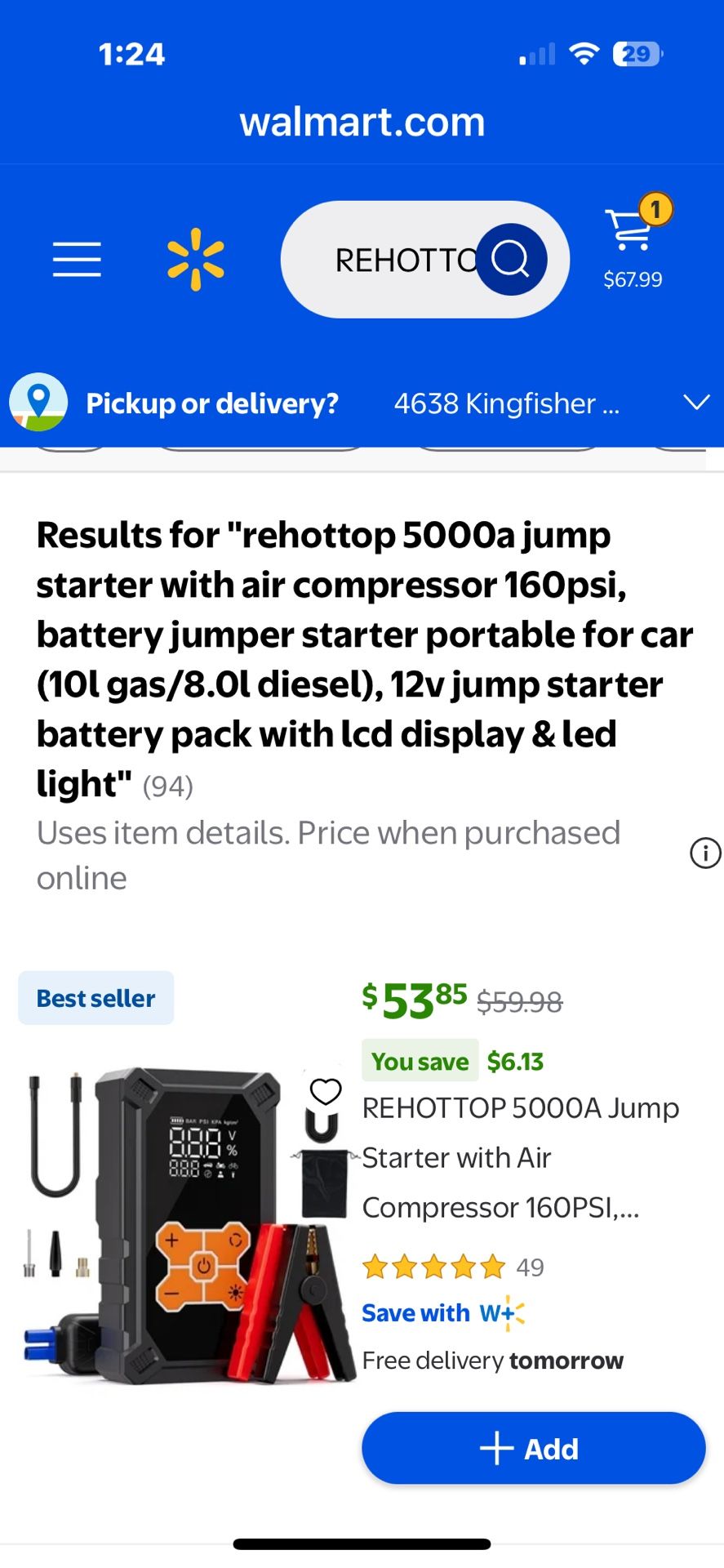View item details info icon
This screenshot has height=1568, width=724.
point(705,853)
